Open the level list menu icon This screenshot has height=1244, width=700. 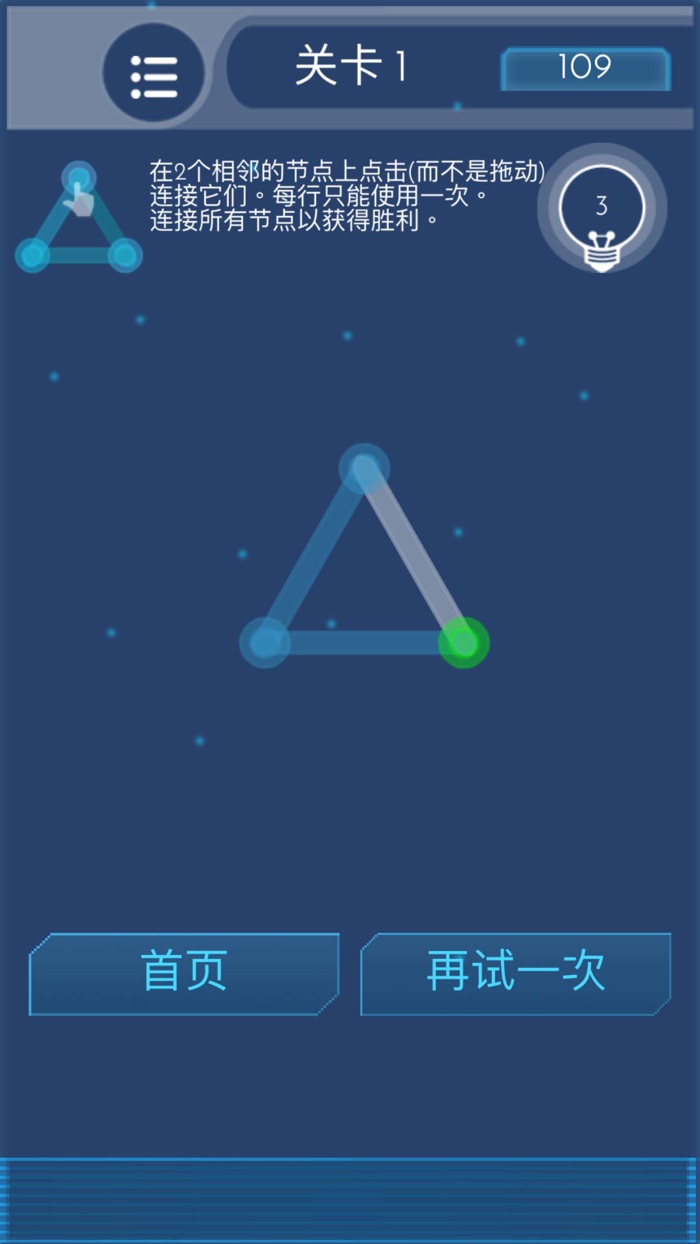tap(154, 74)
